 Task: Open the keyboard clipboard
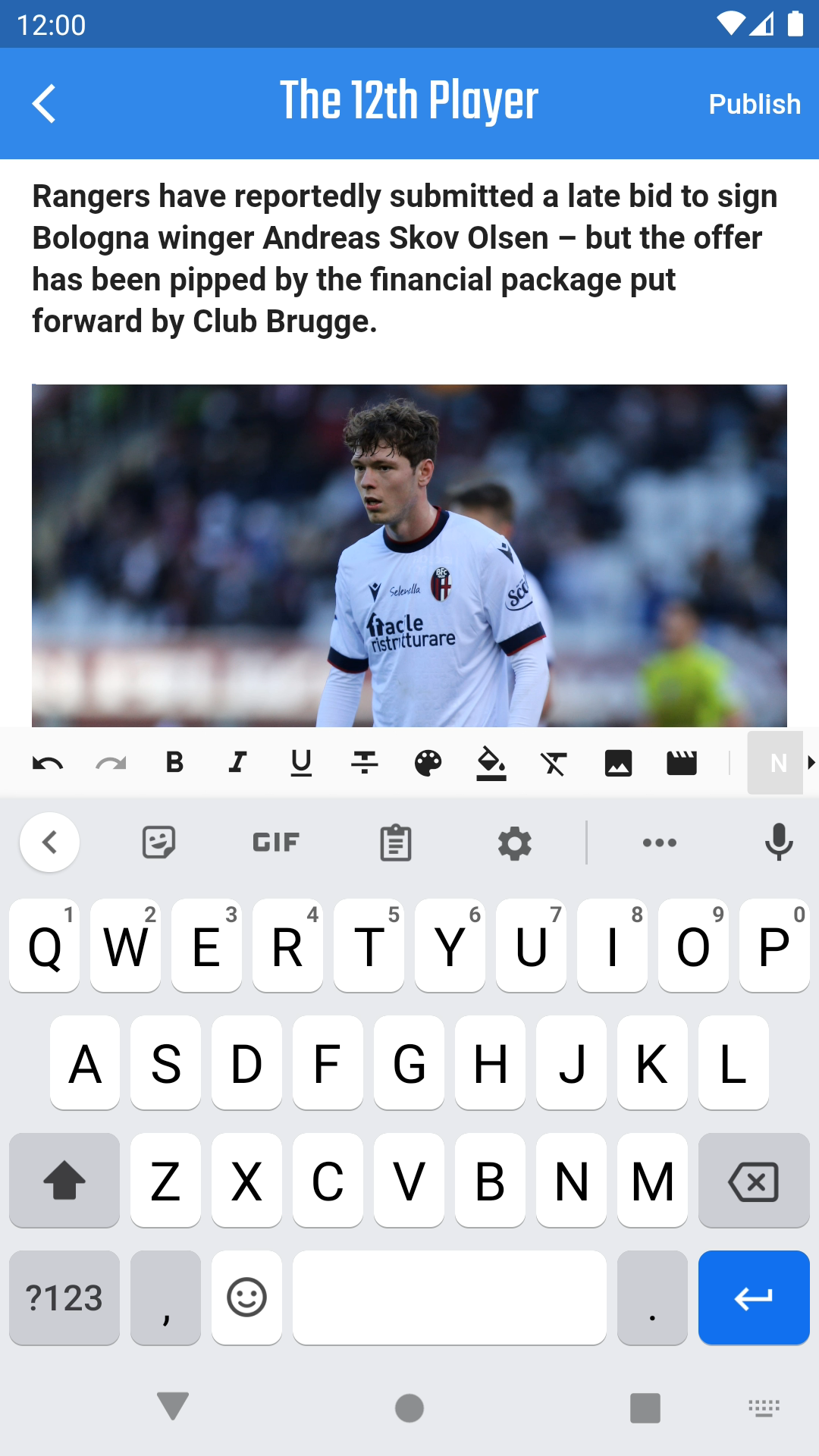tap(395, 843)
